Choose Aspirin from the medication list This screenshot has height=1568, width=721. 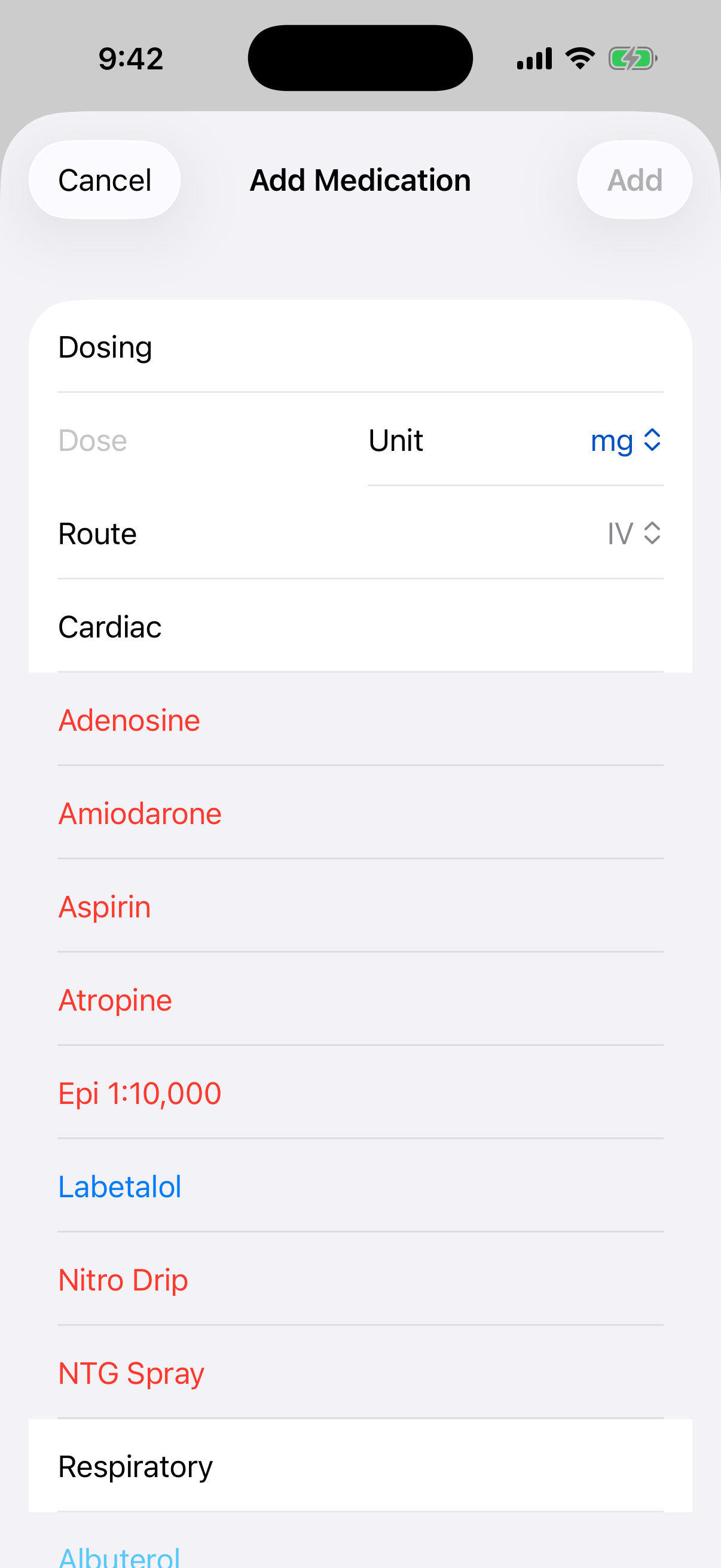coord(104,907)
